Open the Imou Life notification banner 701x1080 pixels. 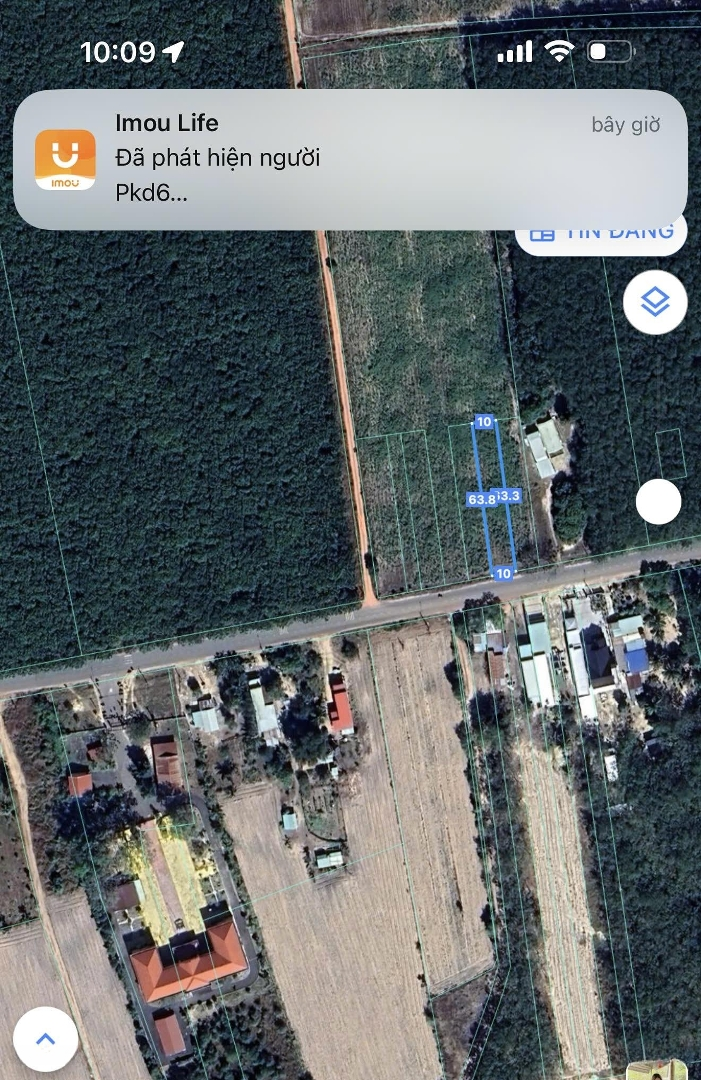[350, 160]
